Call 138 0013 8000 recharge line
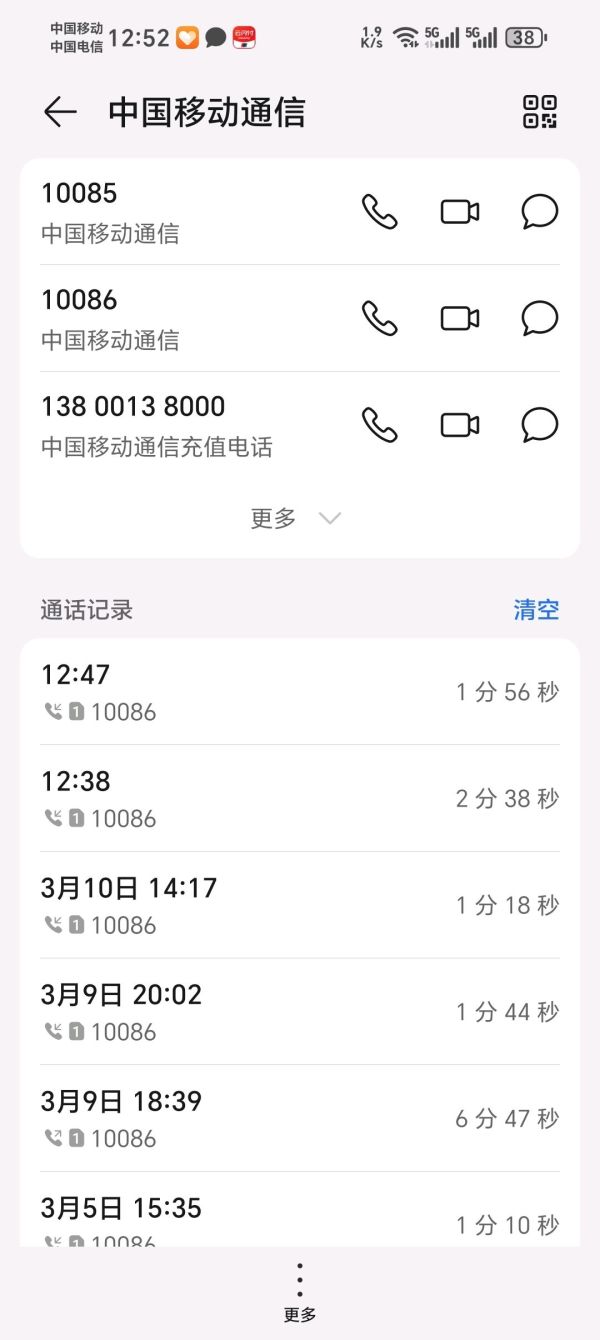 pyautogui.click(x=379, y=425)
